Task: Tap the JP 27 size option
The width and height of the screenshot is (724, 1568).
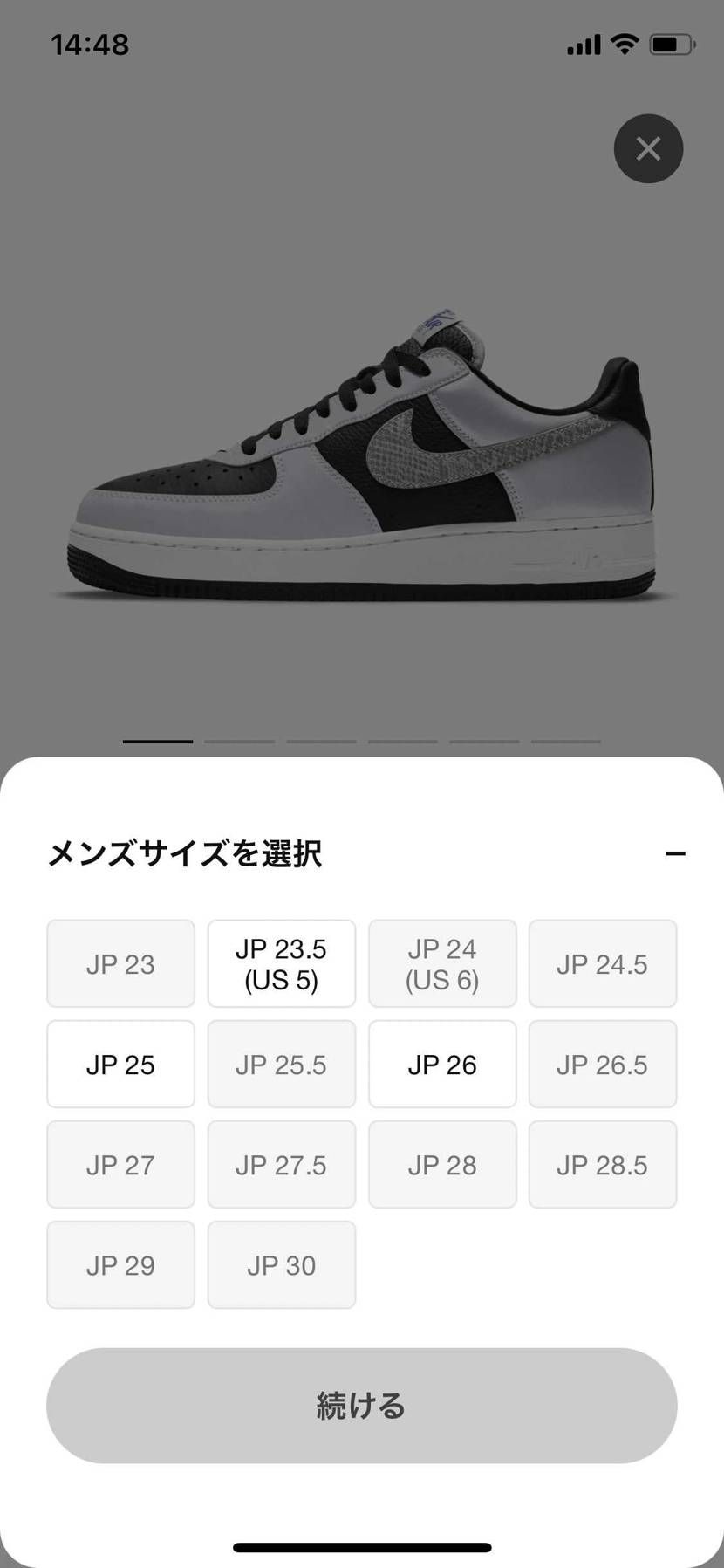Action: [x=120, y=1164]
